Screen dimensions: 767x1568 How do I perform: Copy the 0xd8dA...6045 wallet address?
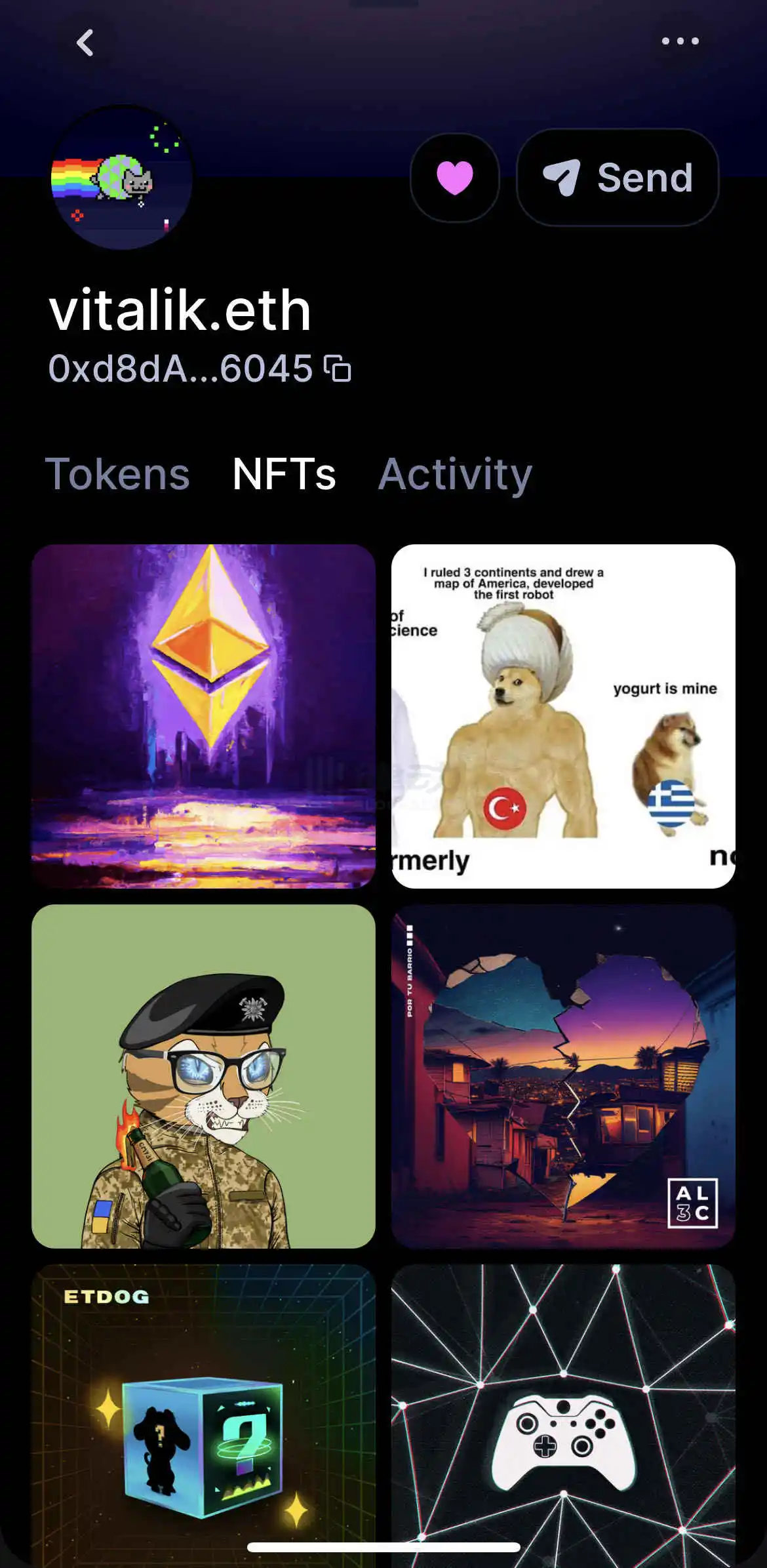coord(338,369)
